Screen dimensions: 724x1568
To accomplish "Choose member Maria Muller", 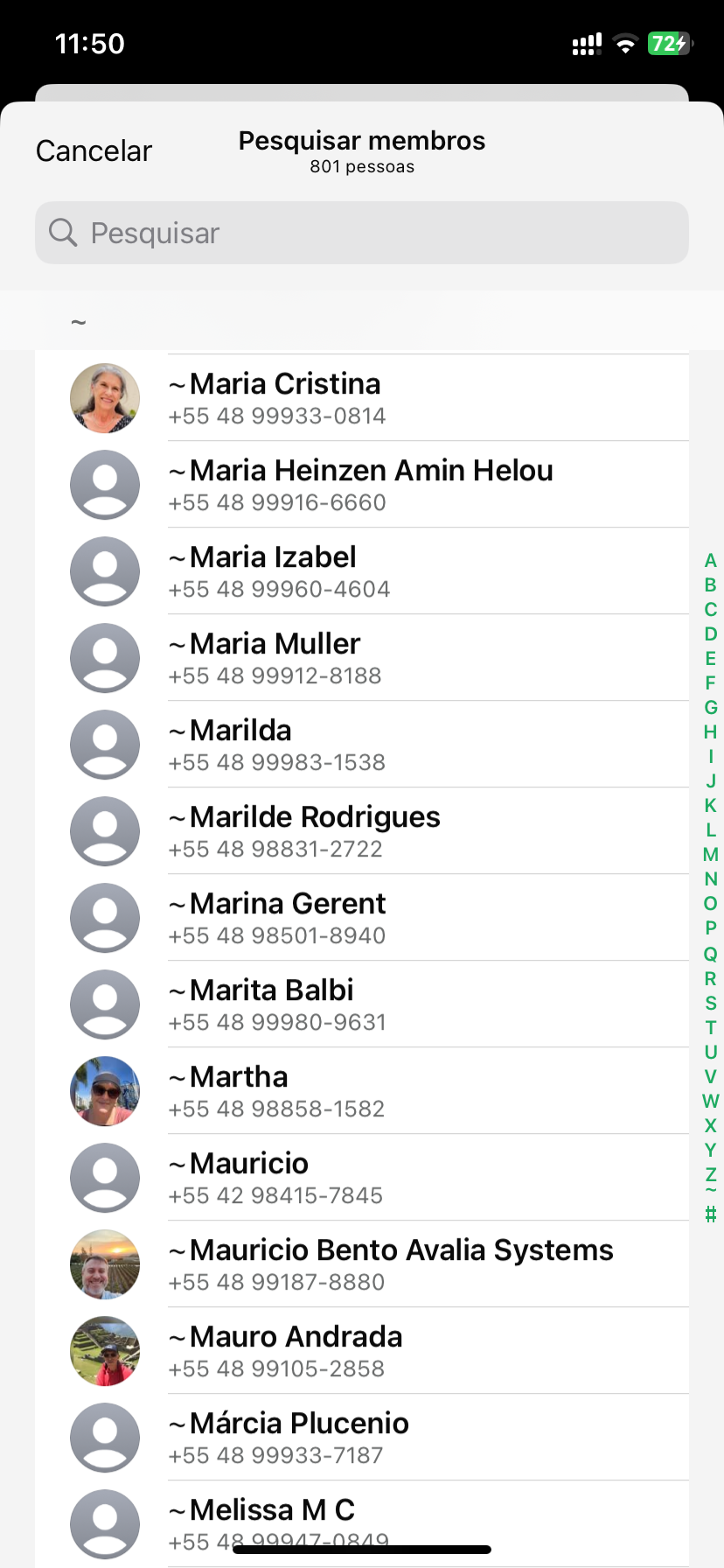I will tap(362, 658).
